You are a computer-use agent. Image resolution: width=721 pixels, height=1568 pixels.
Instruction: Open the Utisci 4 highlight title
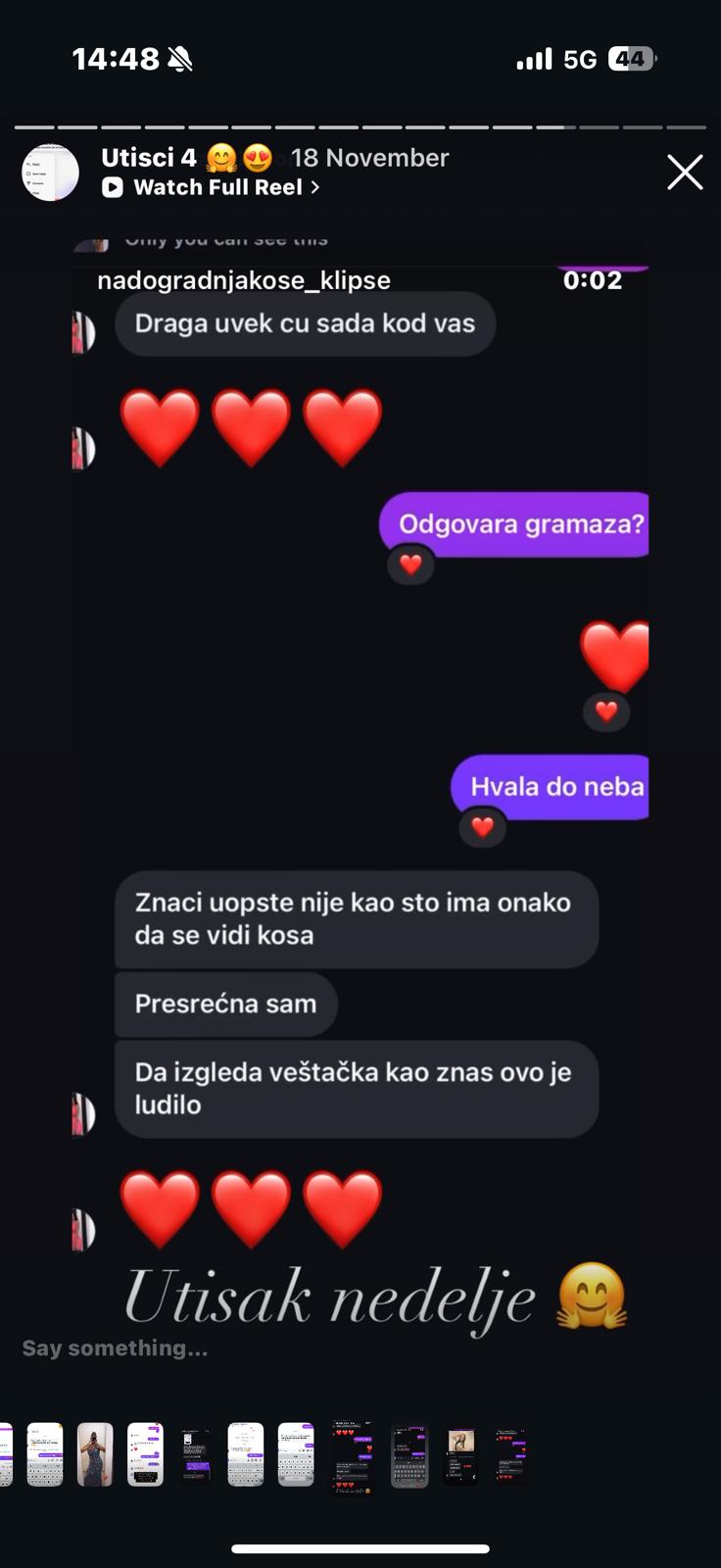point(149,158)
